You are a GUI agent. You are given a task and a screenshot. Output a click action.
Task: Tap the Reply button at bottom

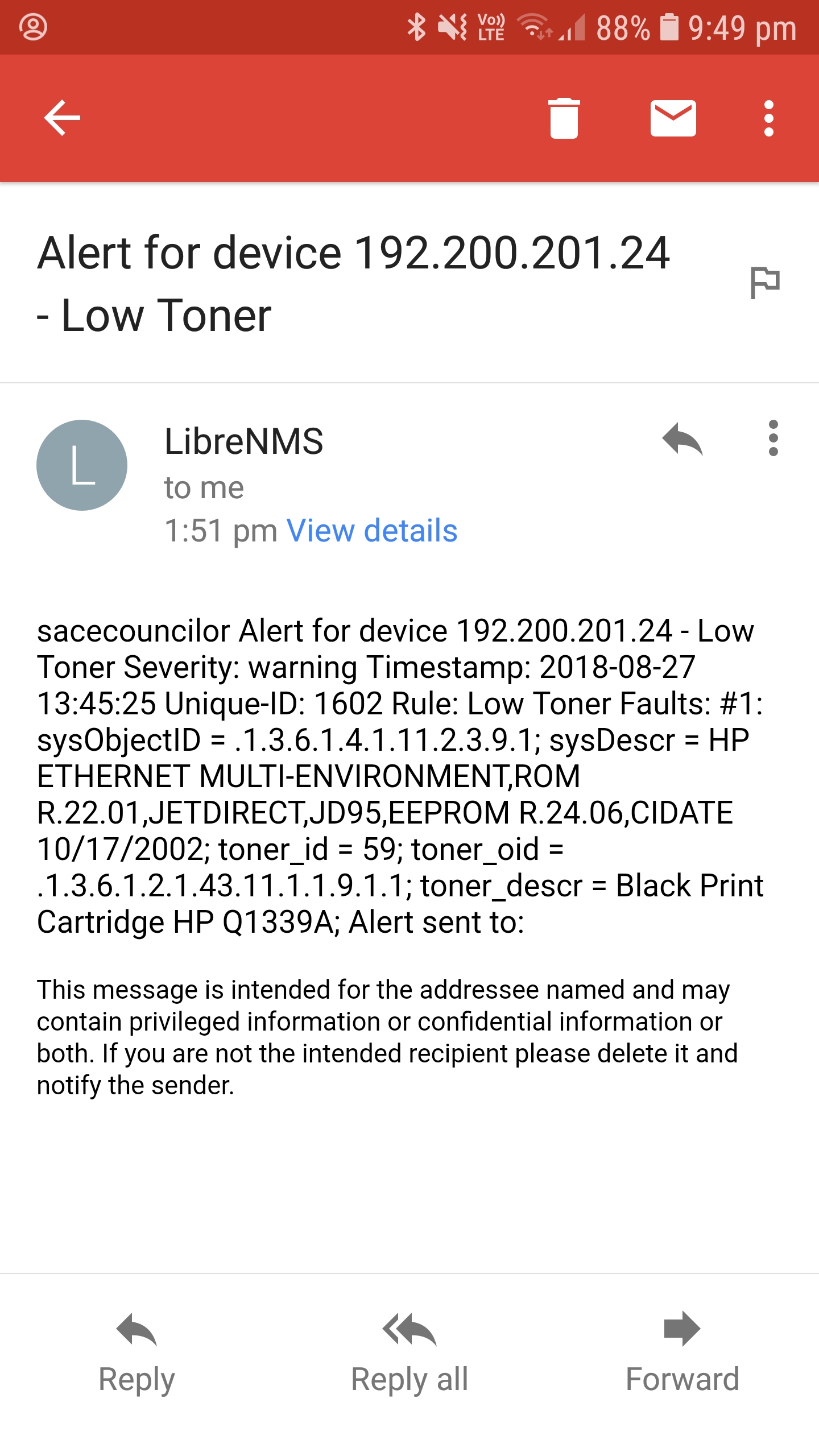click(136, 1353)
